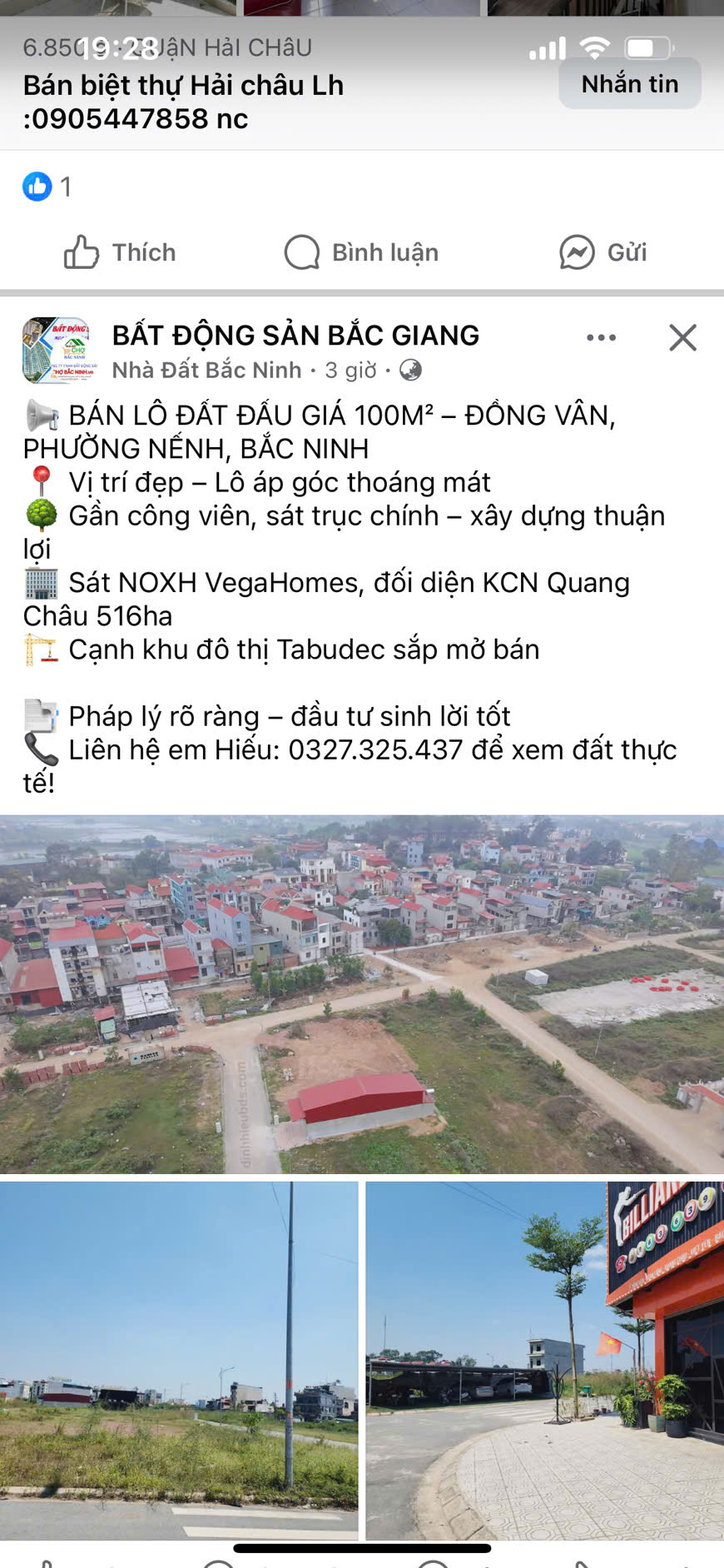View the grassy lot photo with pole
The height and width of the screenshot is (1568, 724).
click(179, 1360)
